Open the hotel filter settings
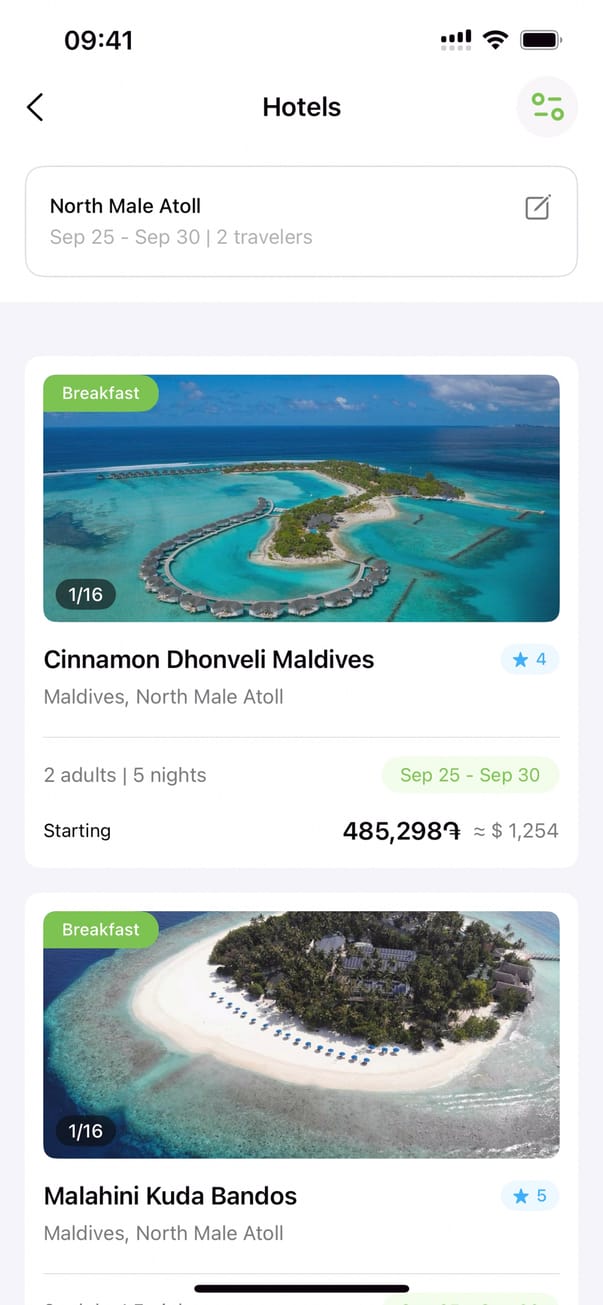Viewport: 603px width, 1305px height. tap(547, 107)
